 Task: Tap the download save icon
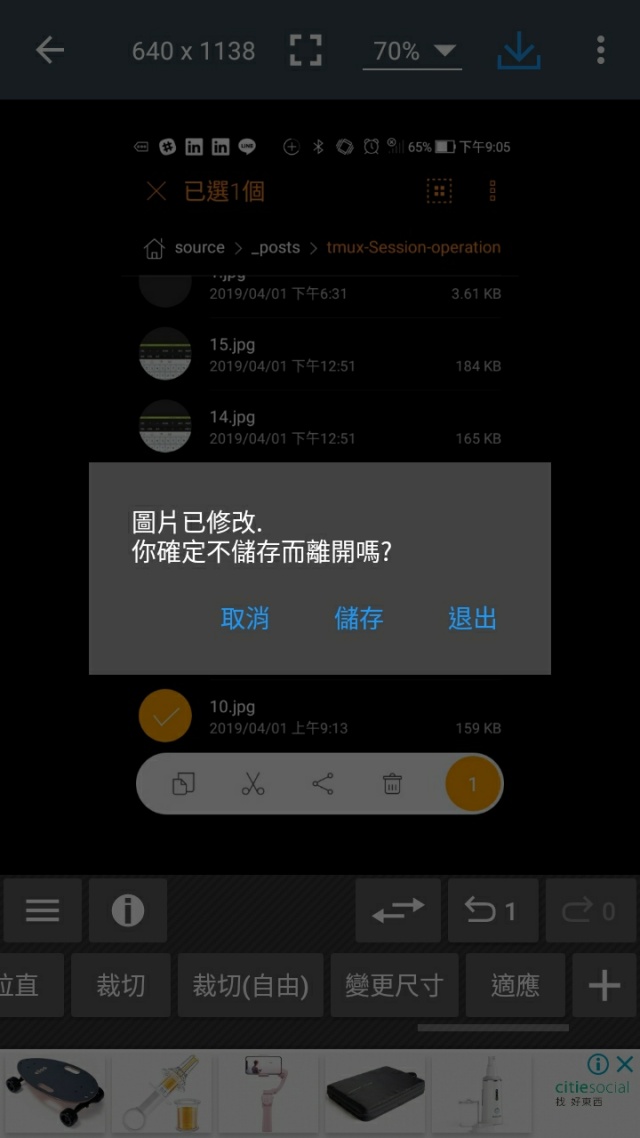(519, 50)
